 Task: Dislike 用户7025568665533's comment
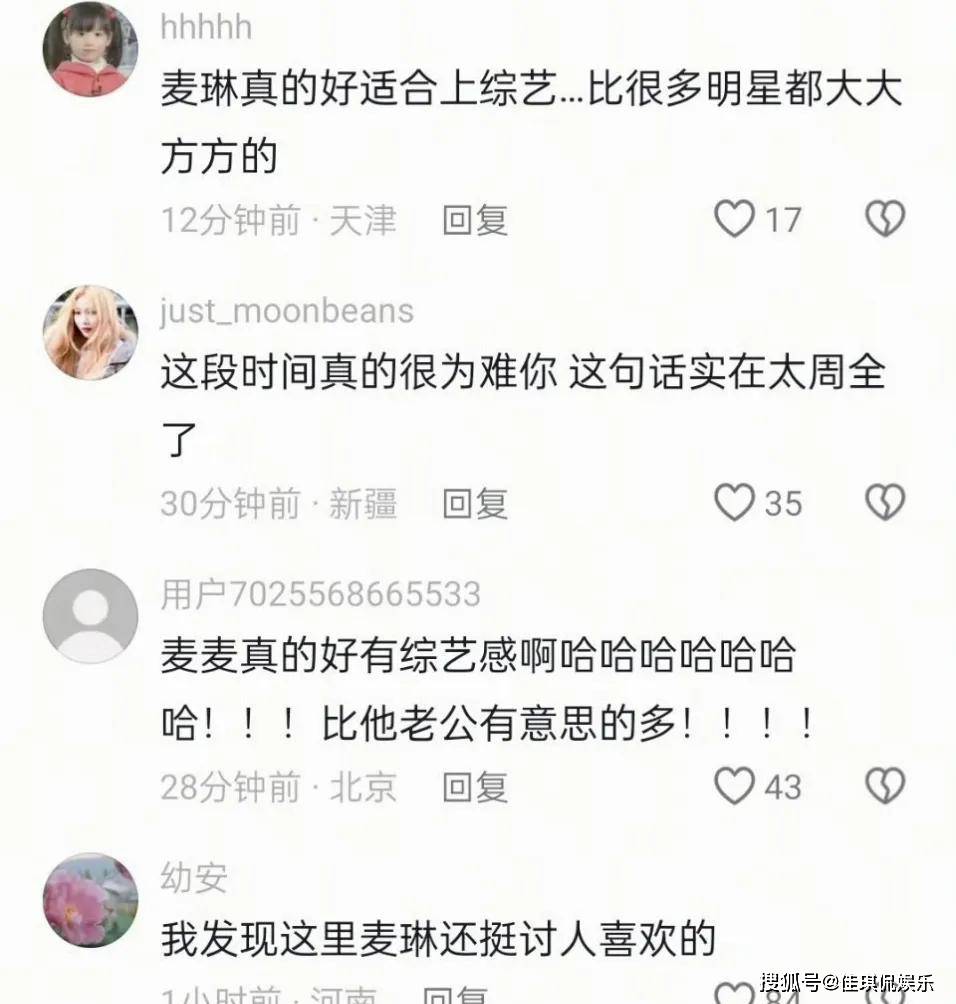(884, 786)
